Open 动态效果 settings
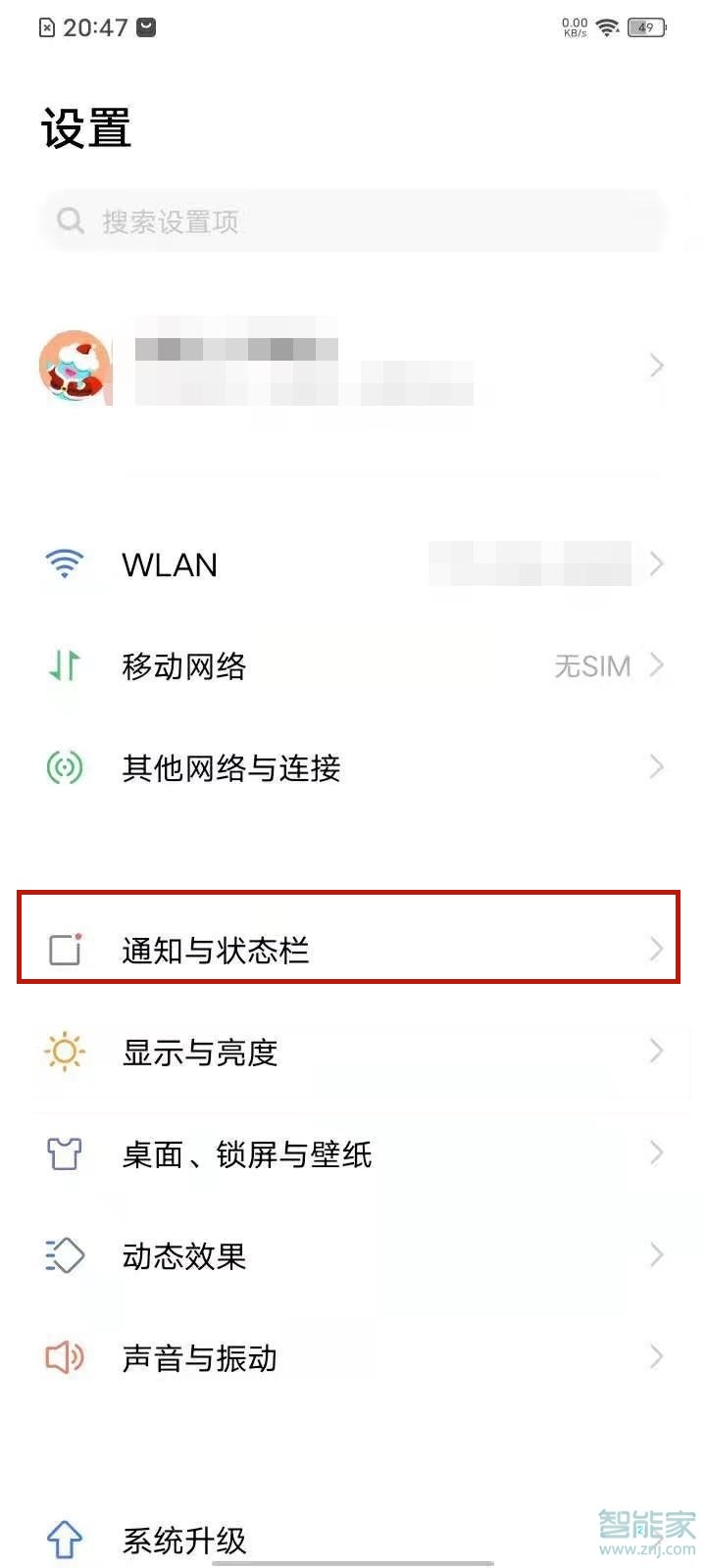Viewport: 706px width, 1568px height. pos(353,1256)
